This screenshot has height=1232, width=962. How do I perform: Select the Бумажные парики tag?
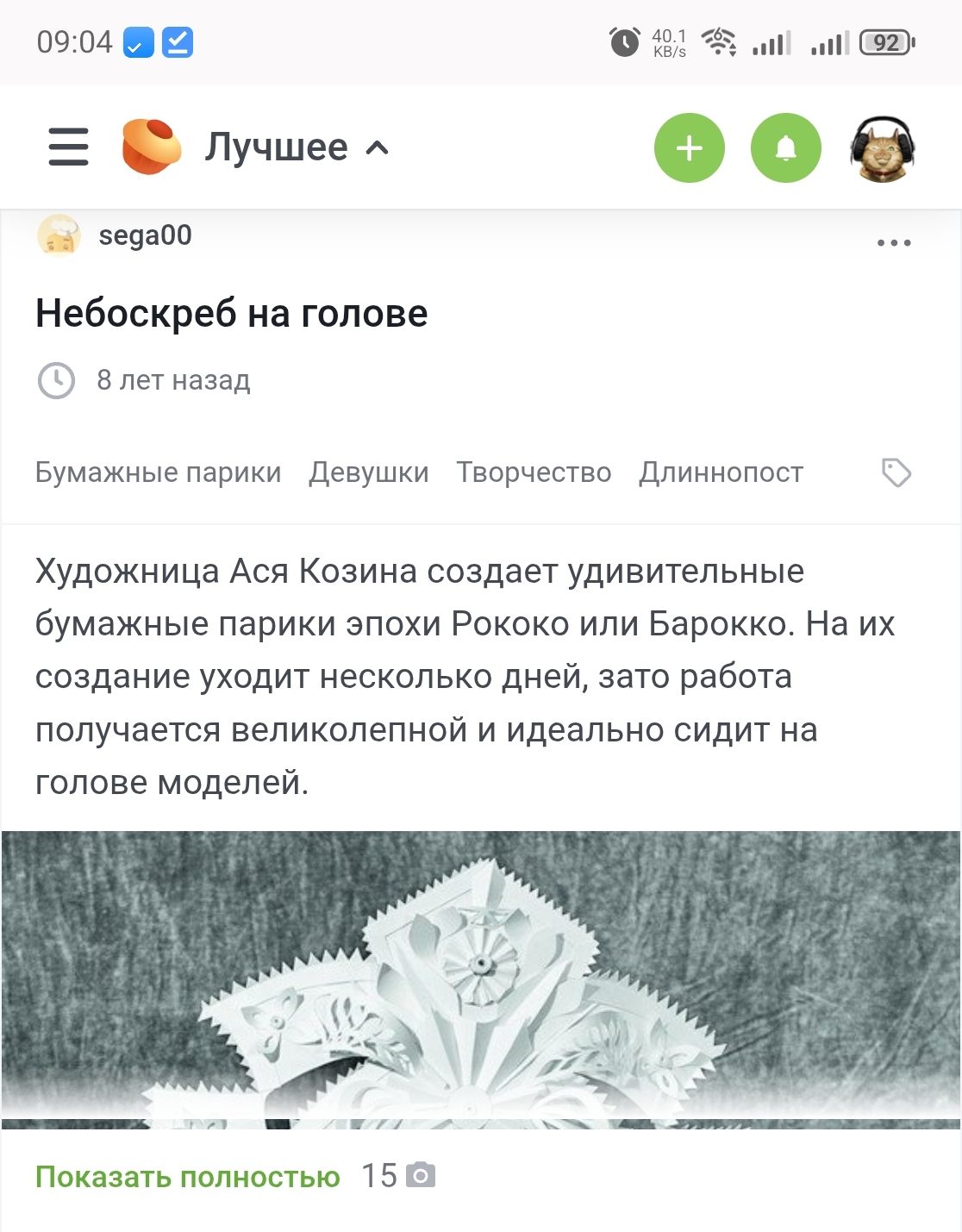point(158,472)
